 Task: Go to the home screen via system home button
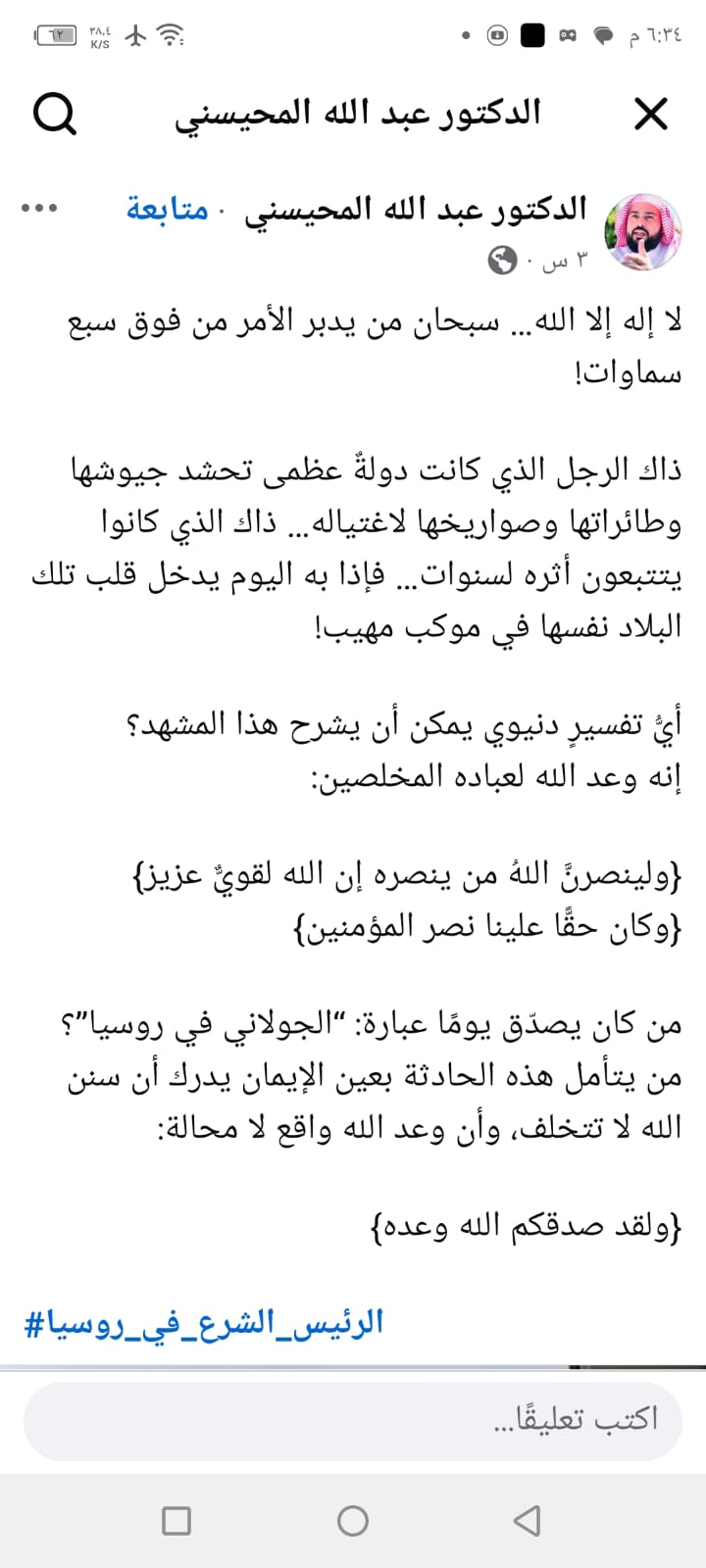(x=353, y=1520)
